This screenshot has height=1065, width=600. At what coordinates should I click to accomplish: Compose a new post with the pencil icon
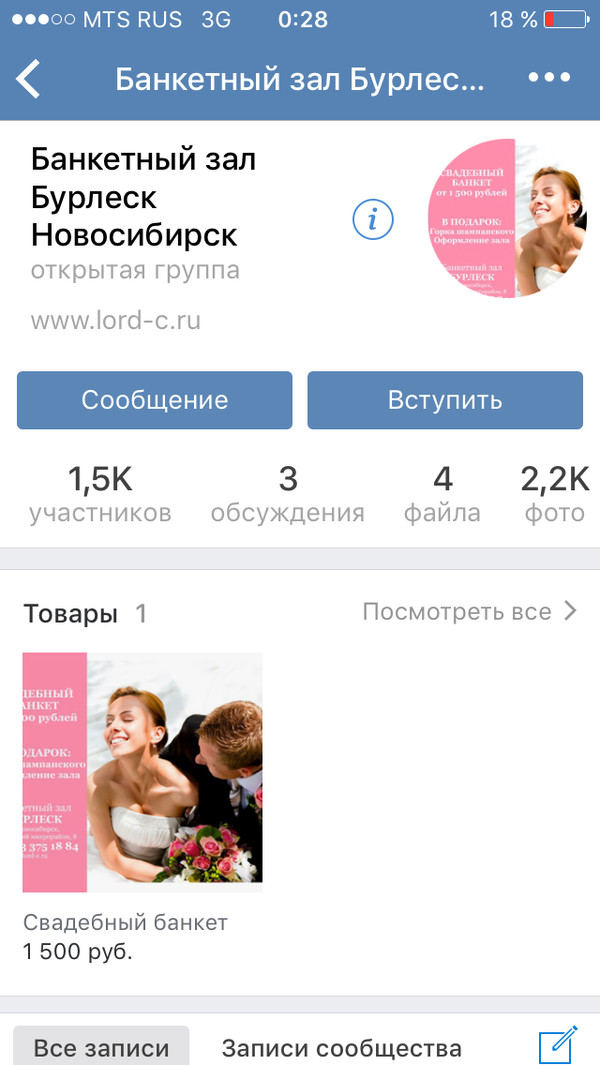558,1044
